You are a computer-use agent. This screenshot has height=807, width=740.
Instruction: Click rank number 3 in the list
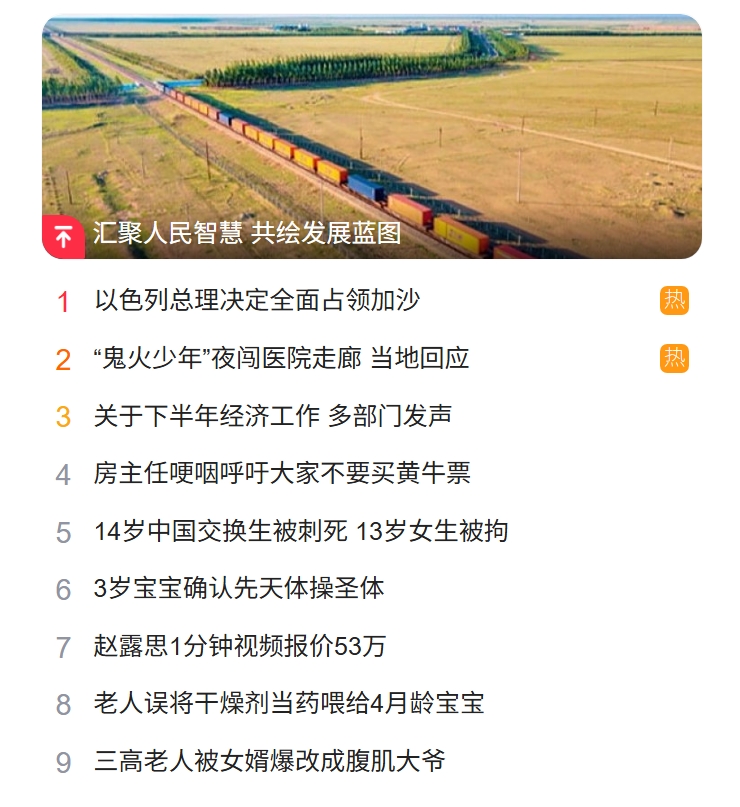click(58, 416)
